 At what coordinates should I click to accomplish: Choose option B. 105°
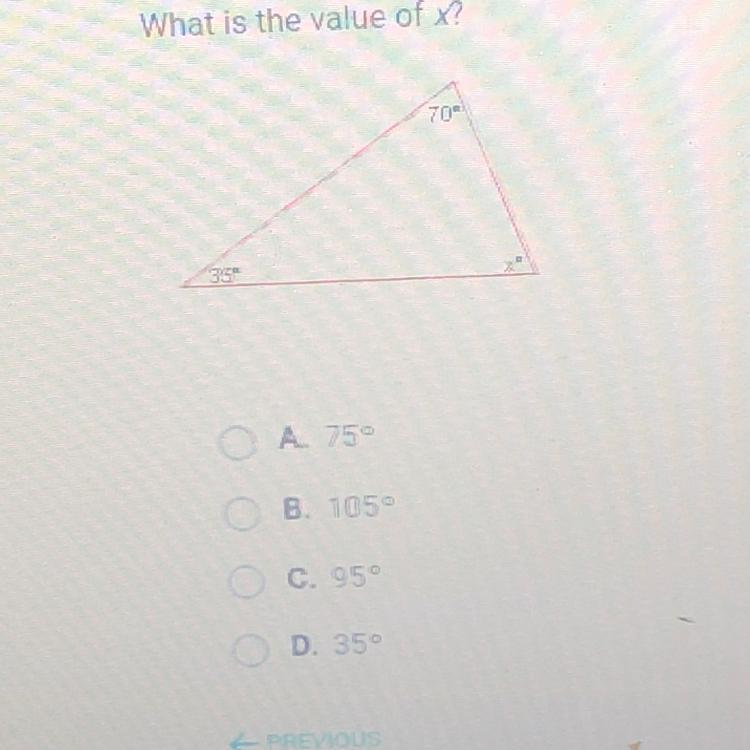pyautogui.click(x=241, y=511)
